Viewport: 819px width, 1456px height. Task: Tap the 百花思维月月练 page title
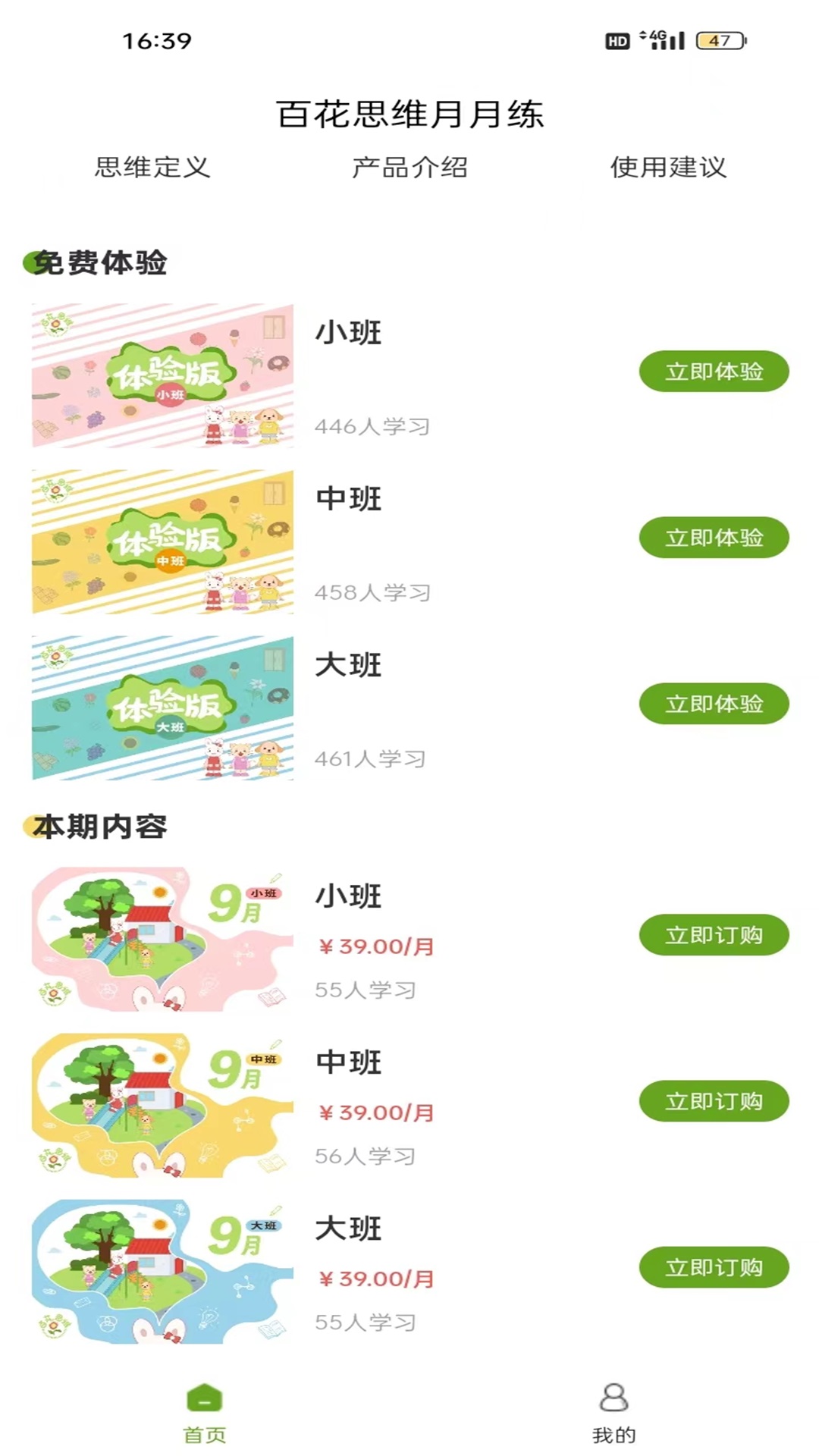(409, 114)
